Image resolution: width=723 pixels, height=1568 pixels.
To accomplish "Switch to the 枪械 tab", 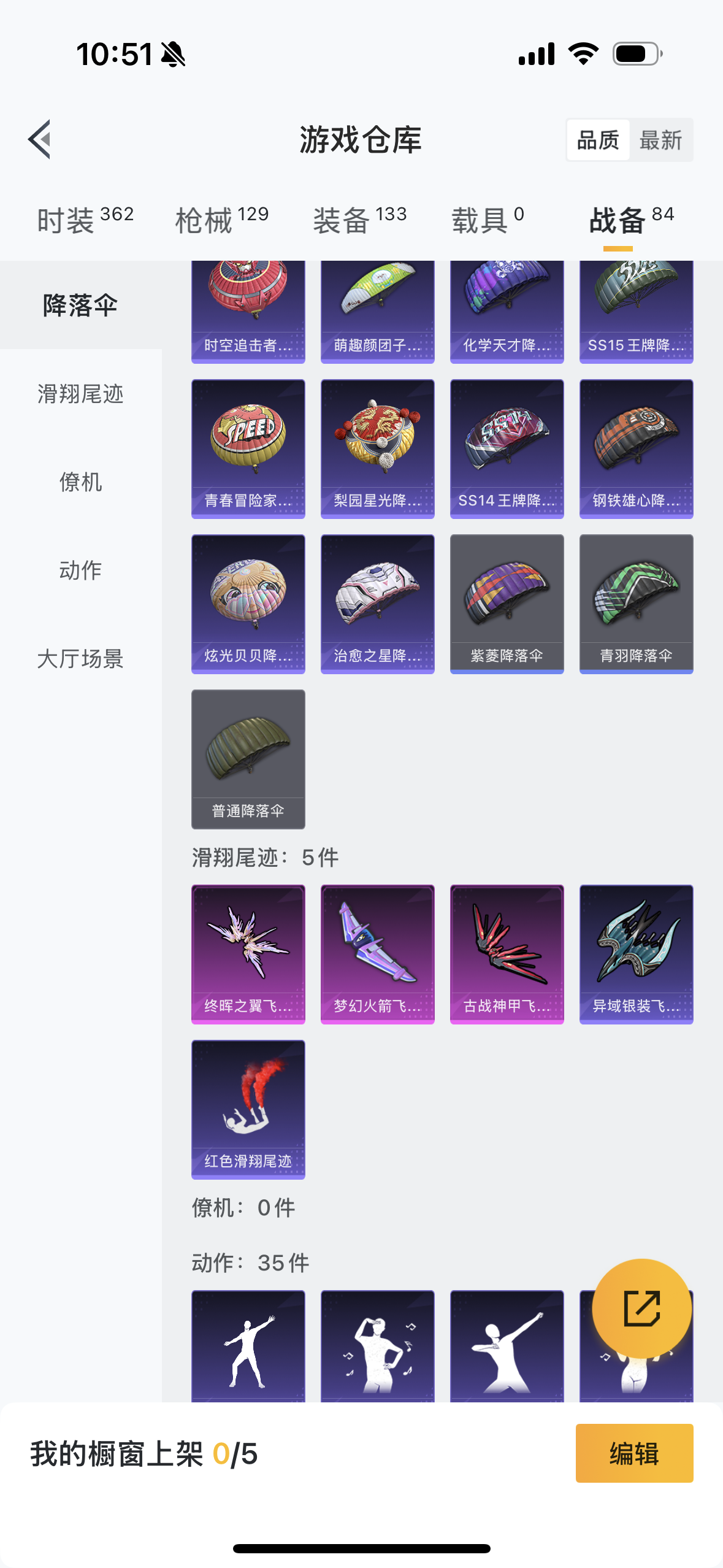I will [222, 220].
